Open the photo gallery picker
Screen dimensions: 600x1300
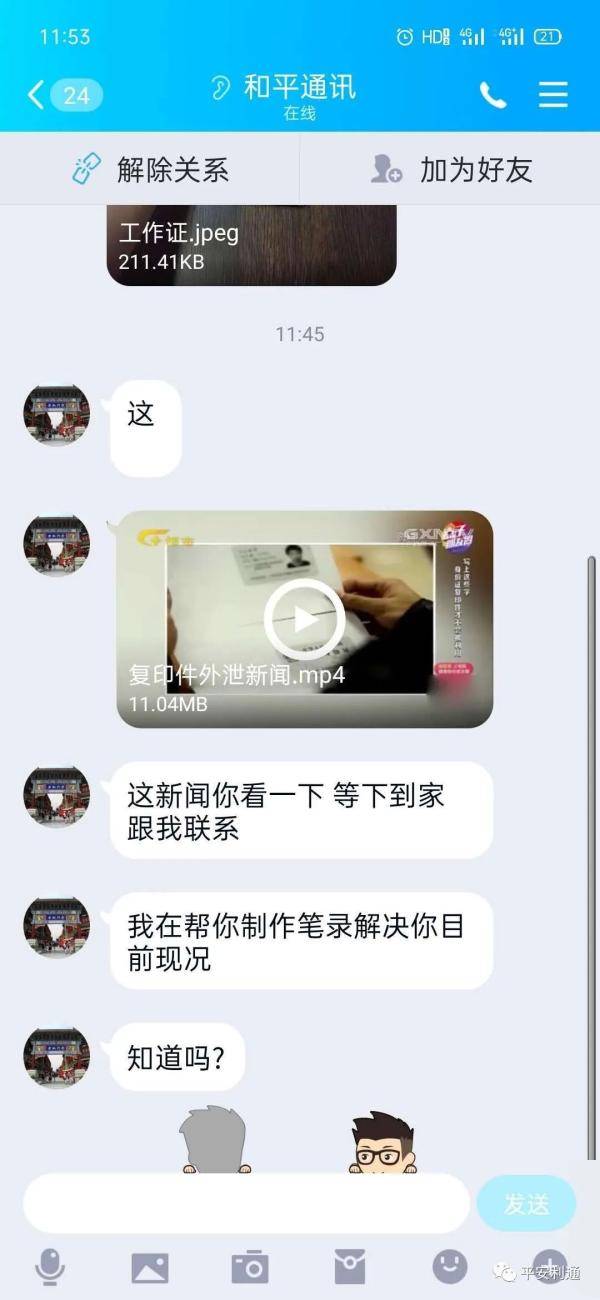(150, 1267)
